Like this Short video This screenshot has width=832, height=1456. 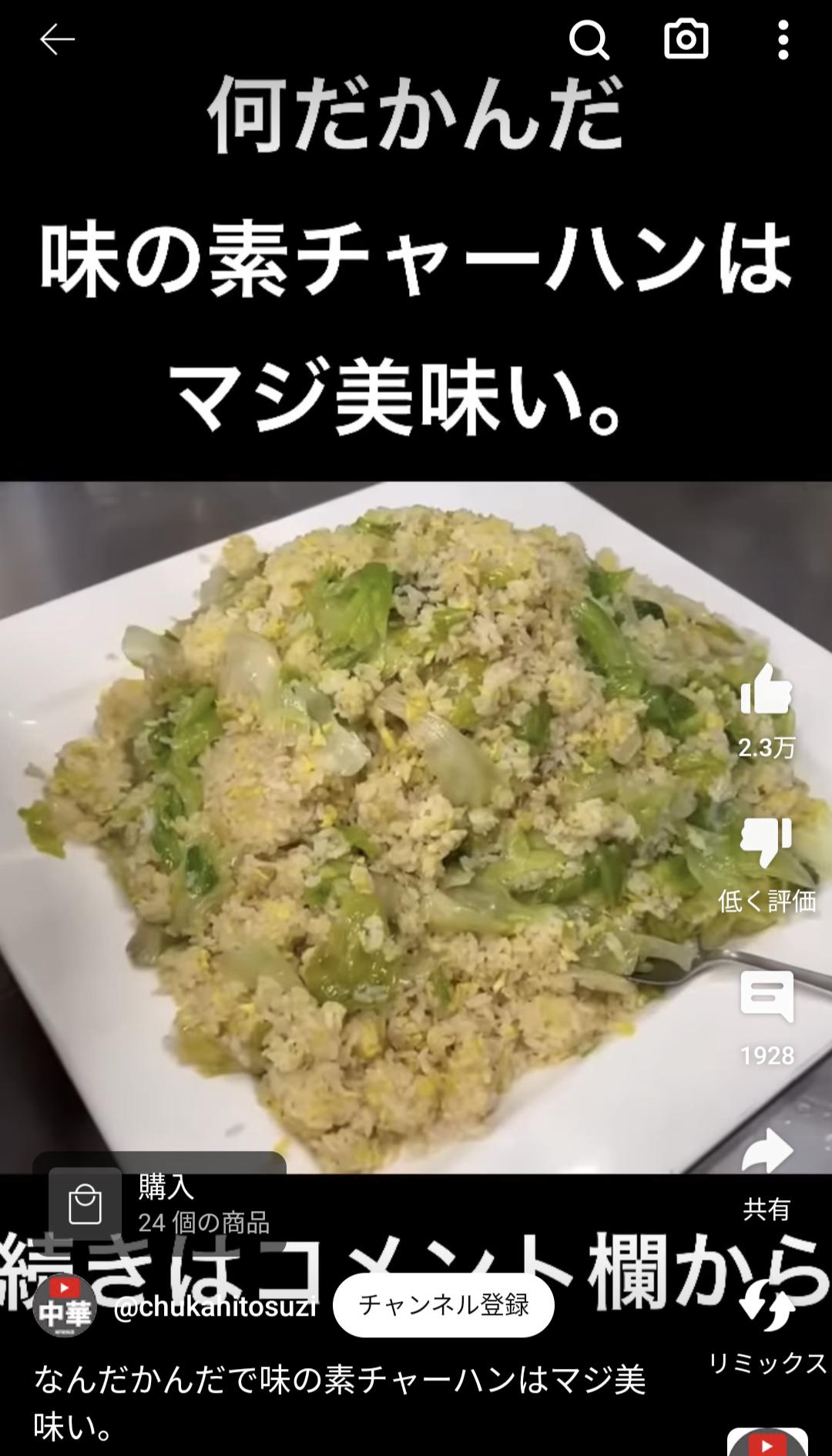[x=766, y=691]
